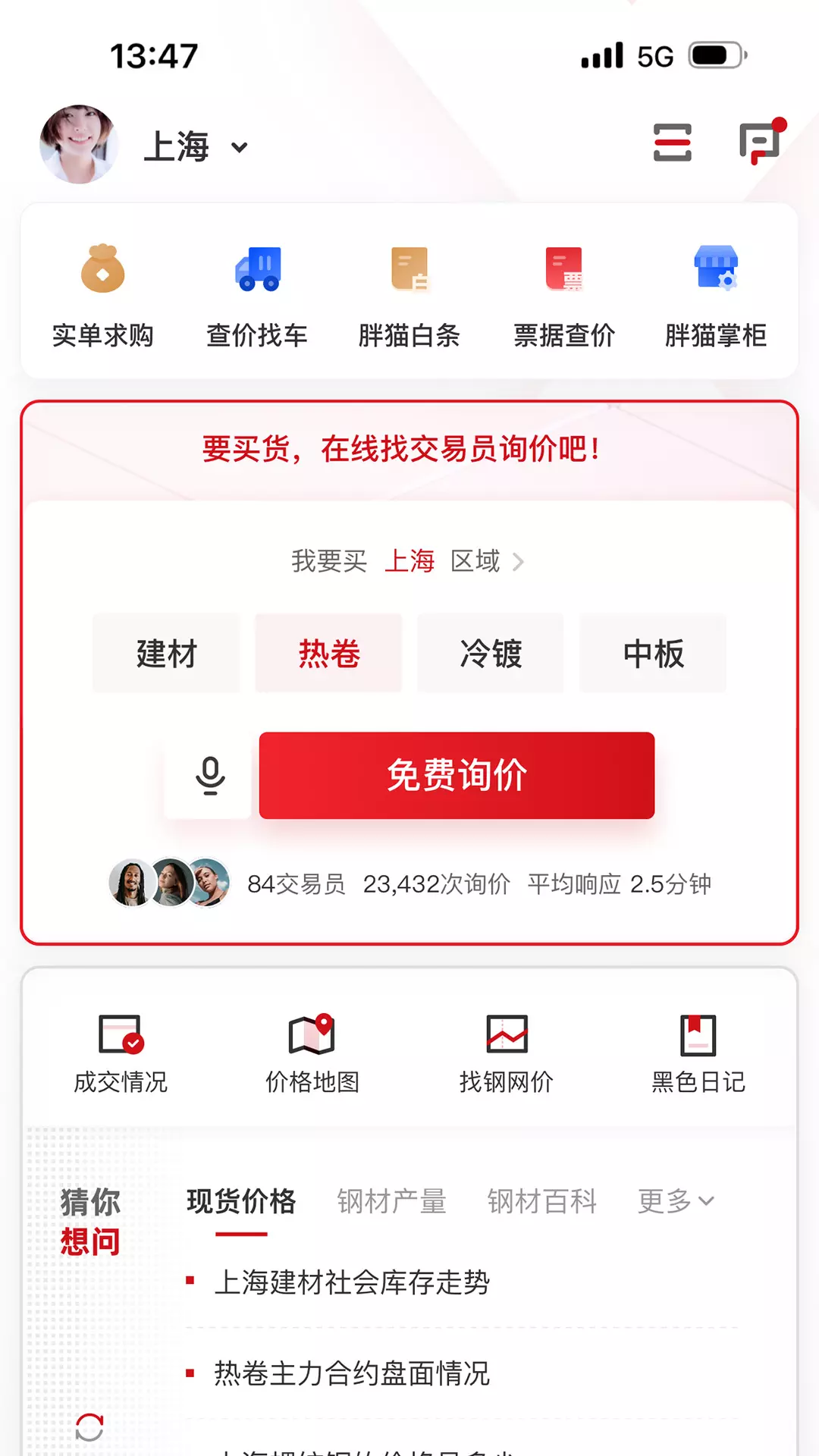Open the profile avatar
Screen dimensions: 819x1456
(x=79, y=144)
